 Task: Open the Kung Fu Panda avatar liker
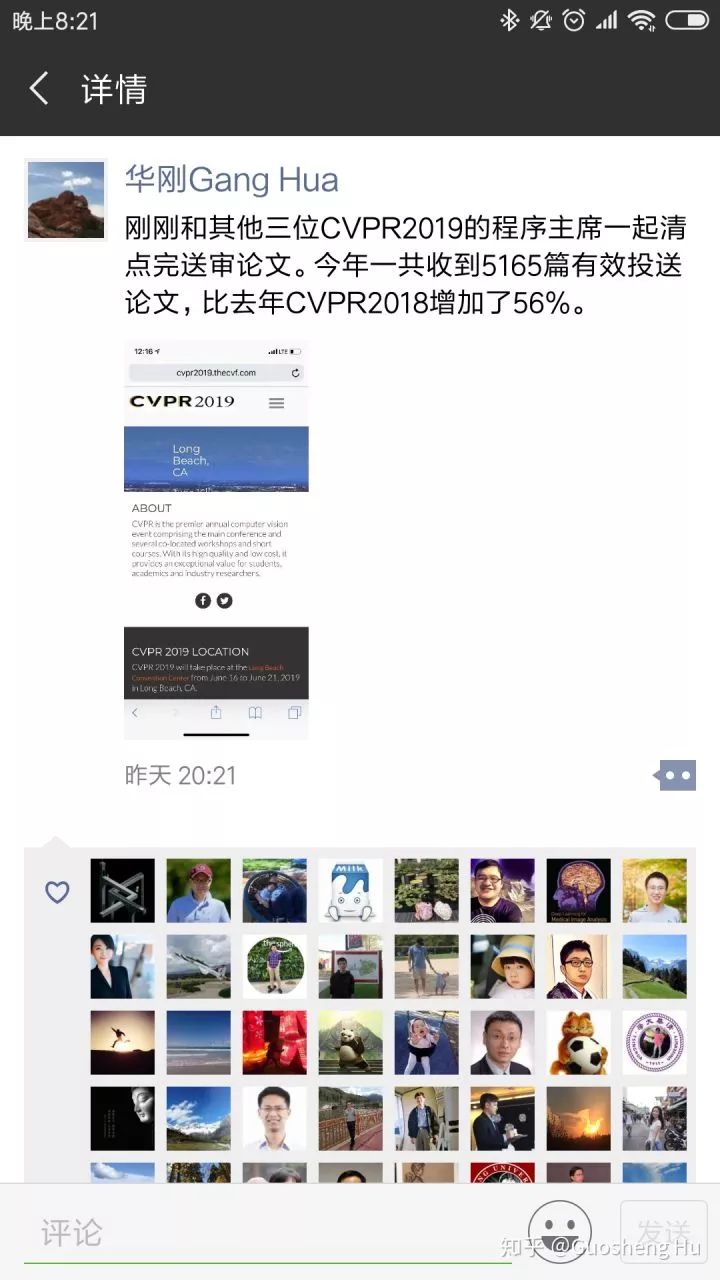tap(350, 1042)
